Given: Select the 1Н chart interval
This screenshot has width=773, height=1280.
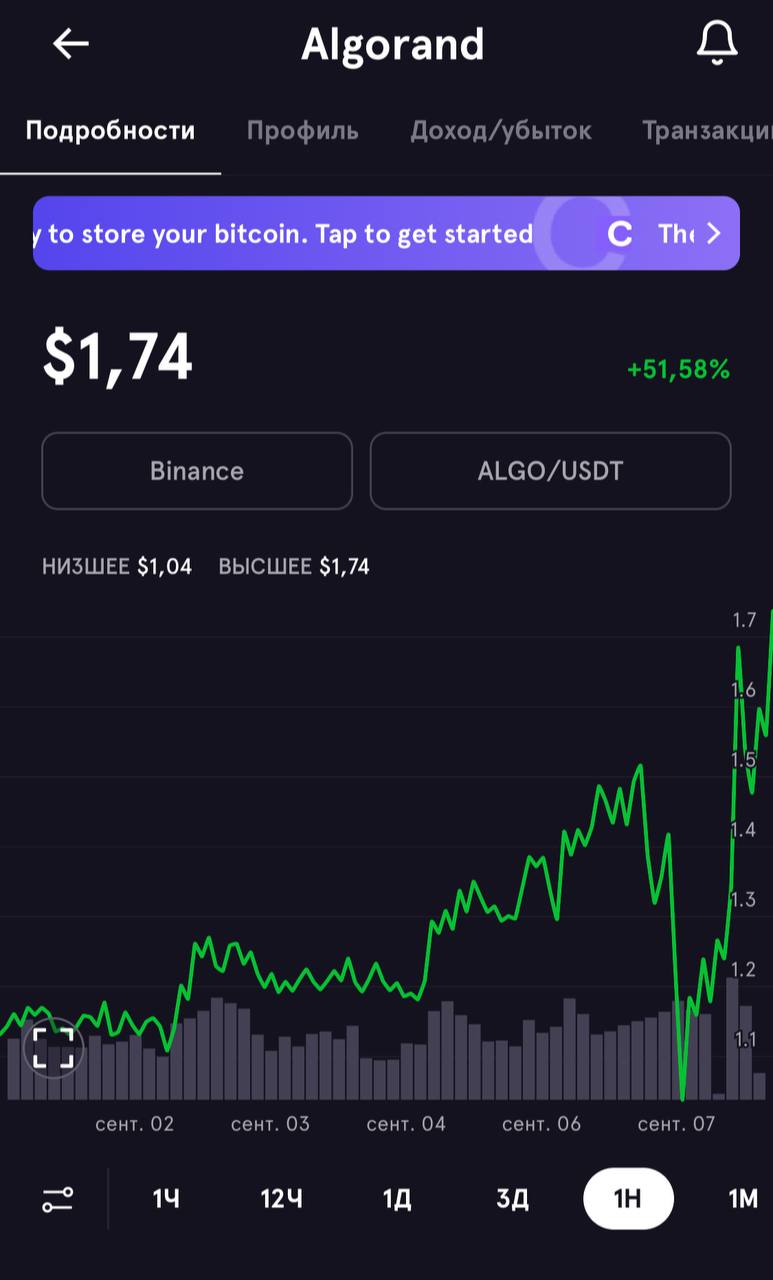Looking at the screenshot, I should pyautogui.click(x=628, y=1198).
